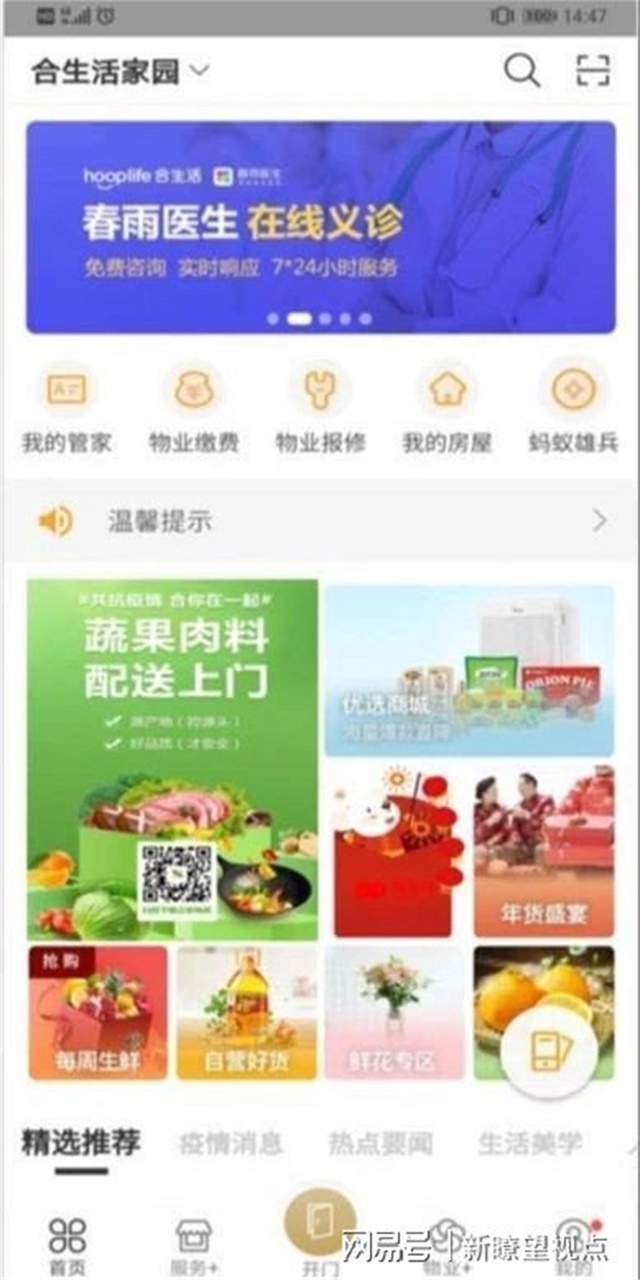Open the 温馨提示 notice row
This screenshot has height=1280, width=640.
point(320,521)
